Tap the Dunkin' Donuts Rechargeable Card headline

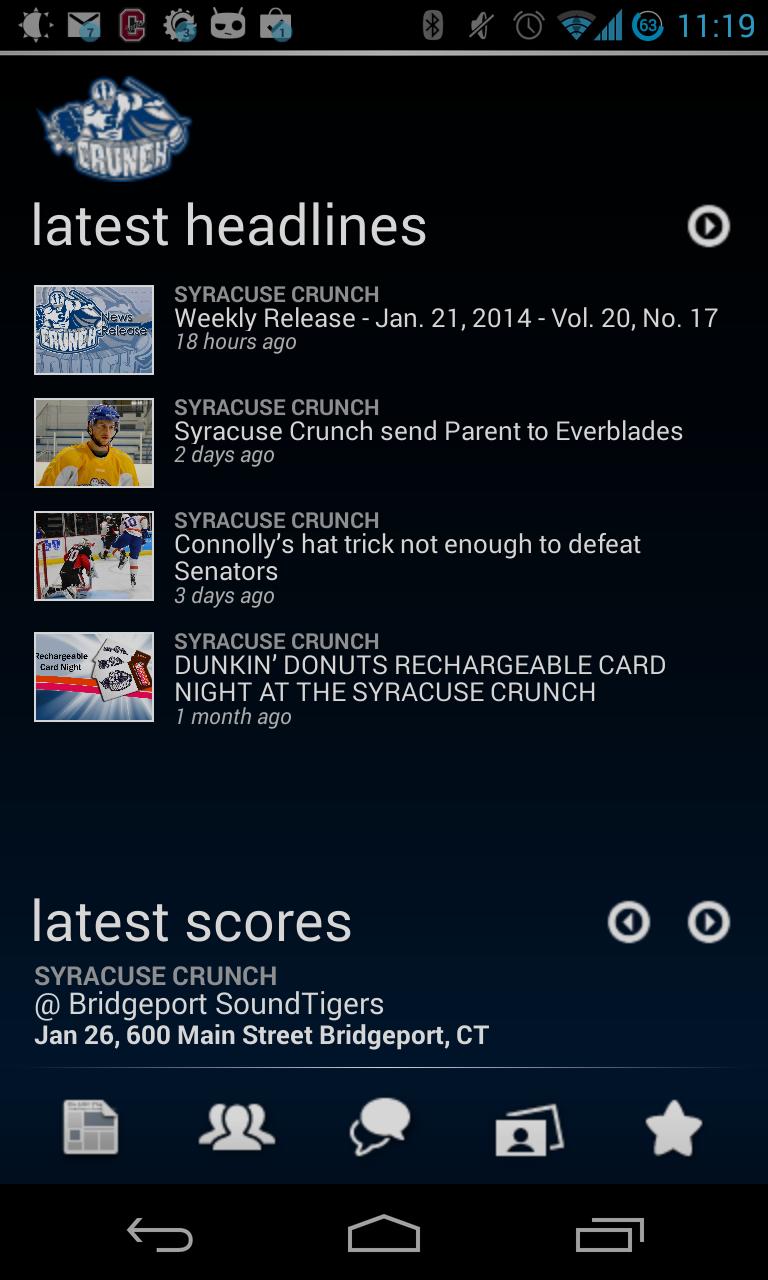[420, 678]
